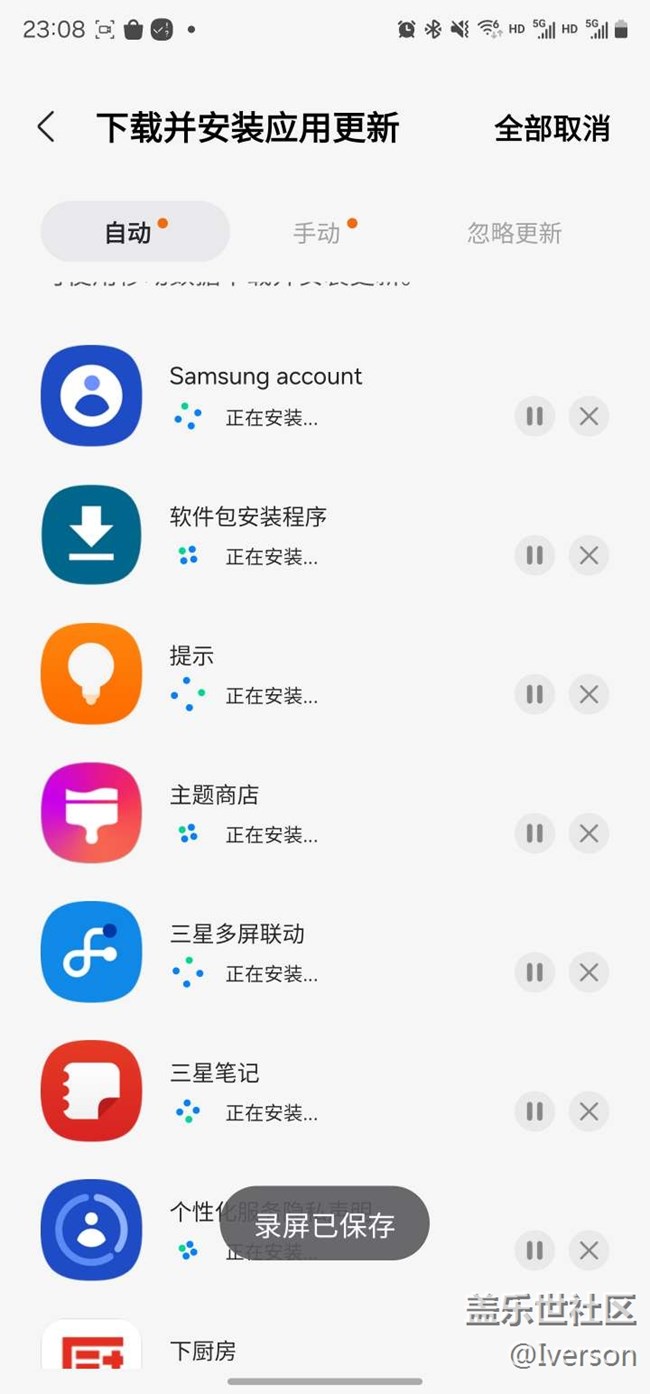Pause the 三星多屏联动 update
Image resolution: width=650 pixels, height=1394 pixels.
[x=535, y=972]
